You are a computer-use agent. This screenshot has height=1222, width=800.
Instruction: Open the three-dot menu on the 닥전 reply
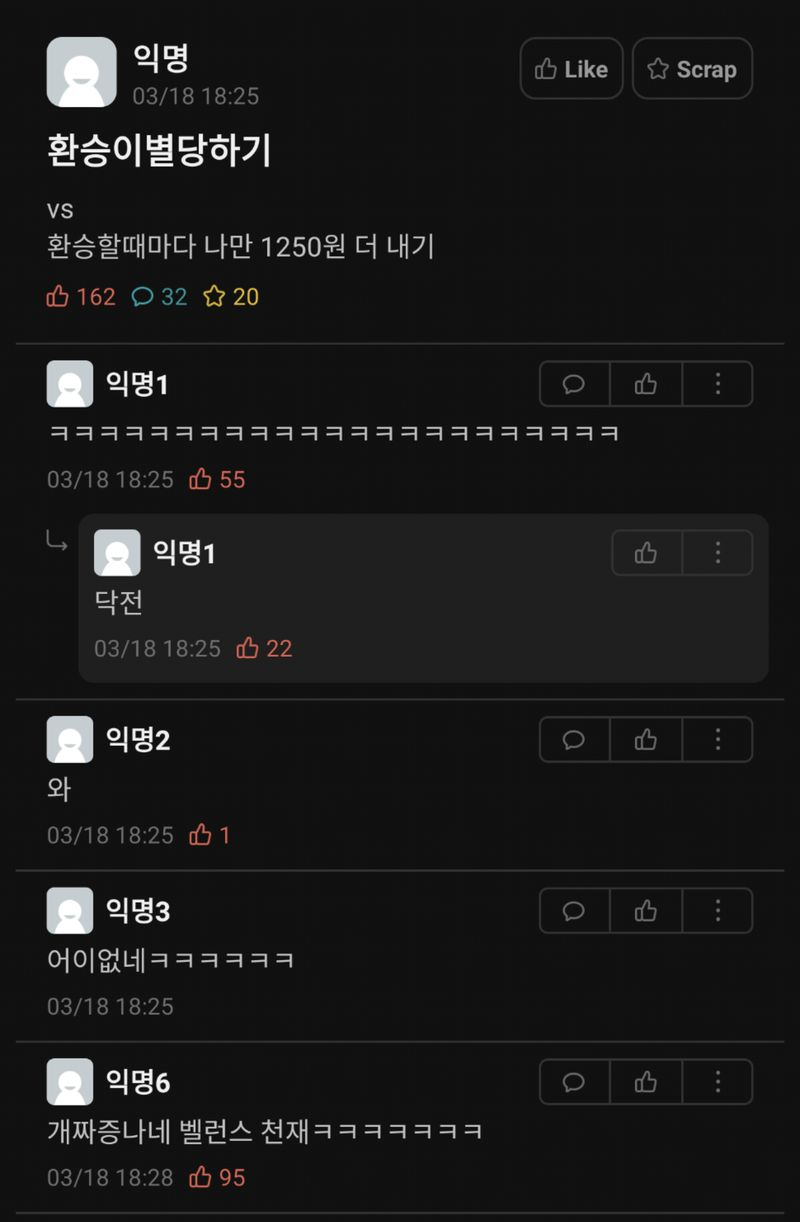click(718, 552)
